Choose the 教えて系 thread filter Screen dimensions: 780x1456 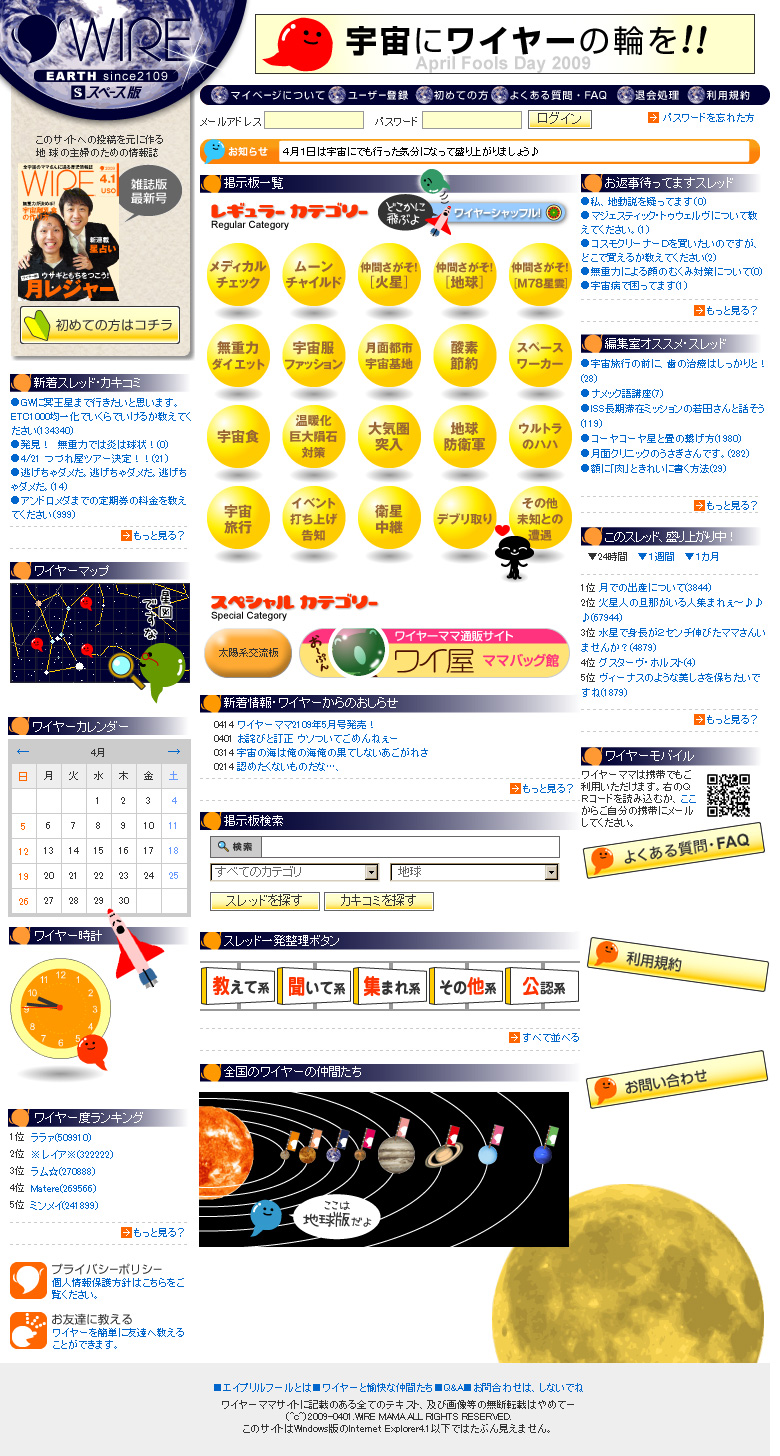[x=238, y=987]
